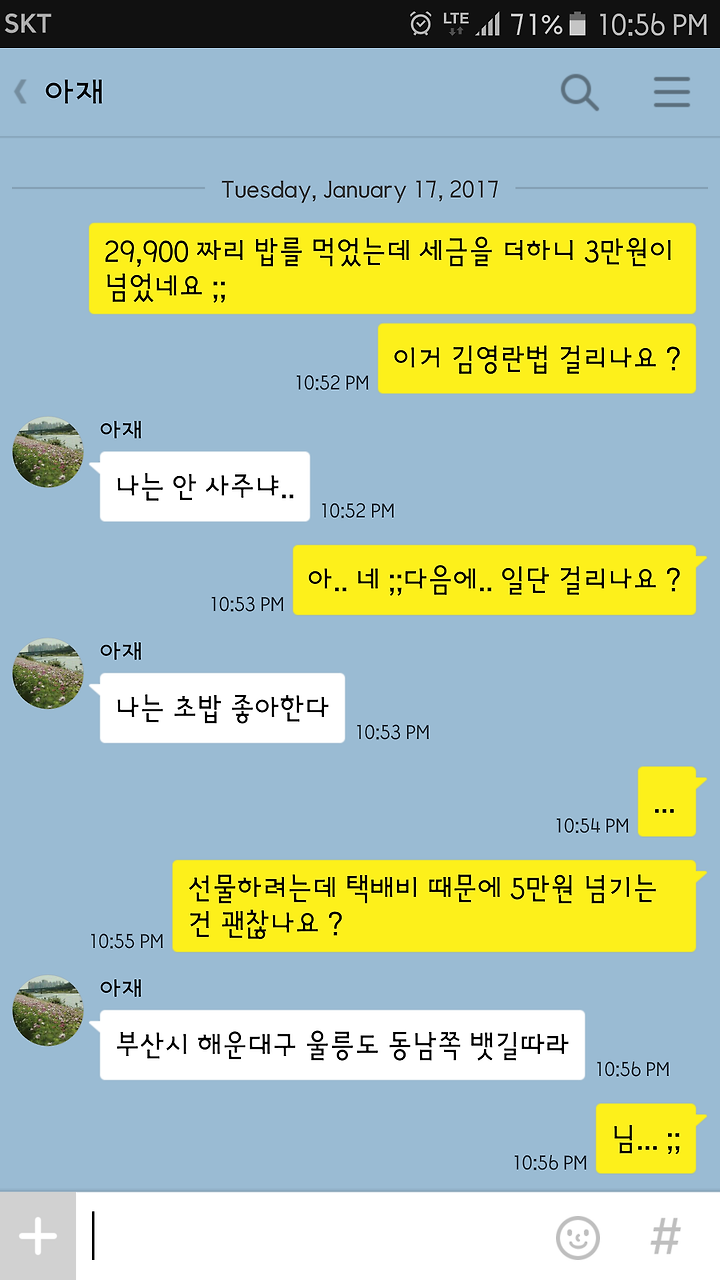Open the hashtag search button
Viewport: 720px width, 1280px height.
pos(666,1237)
